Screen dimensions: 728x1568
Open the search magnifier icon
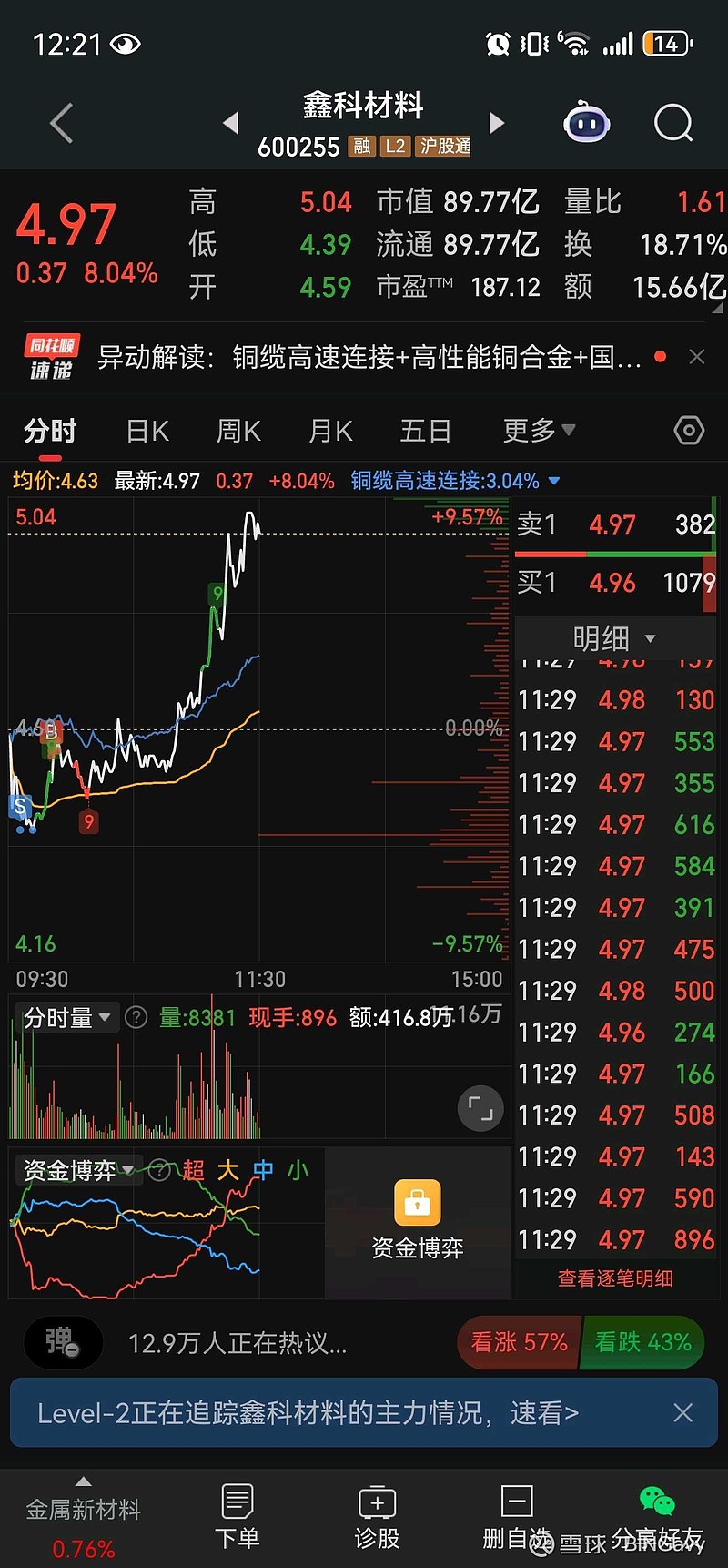click(x=673, y=123)
